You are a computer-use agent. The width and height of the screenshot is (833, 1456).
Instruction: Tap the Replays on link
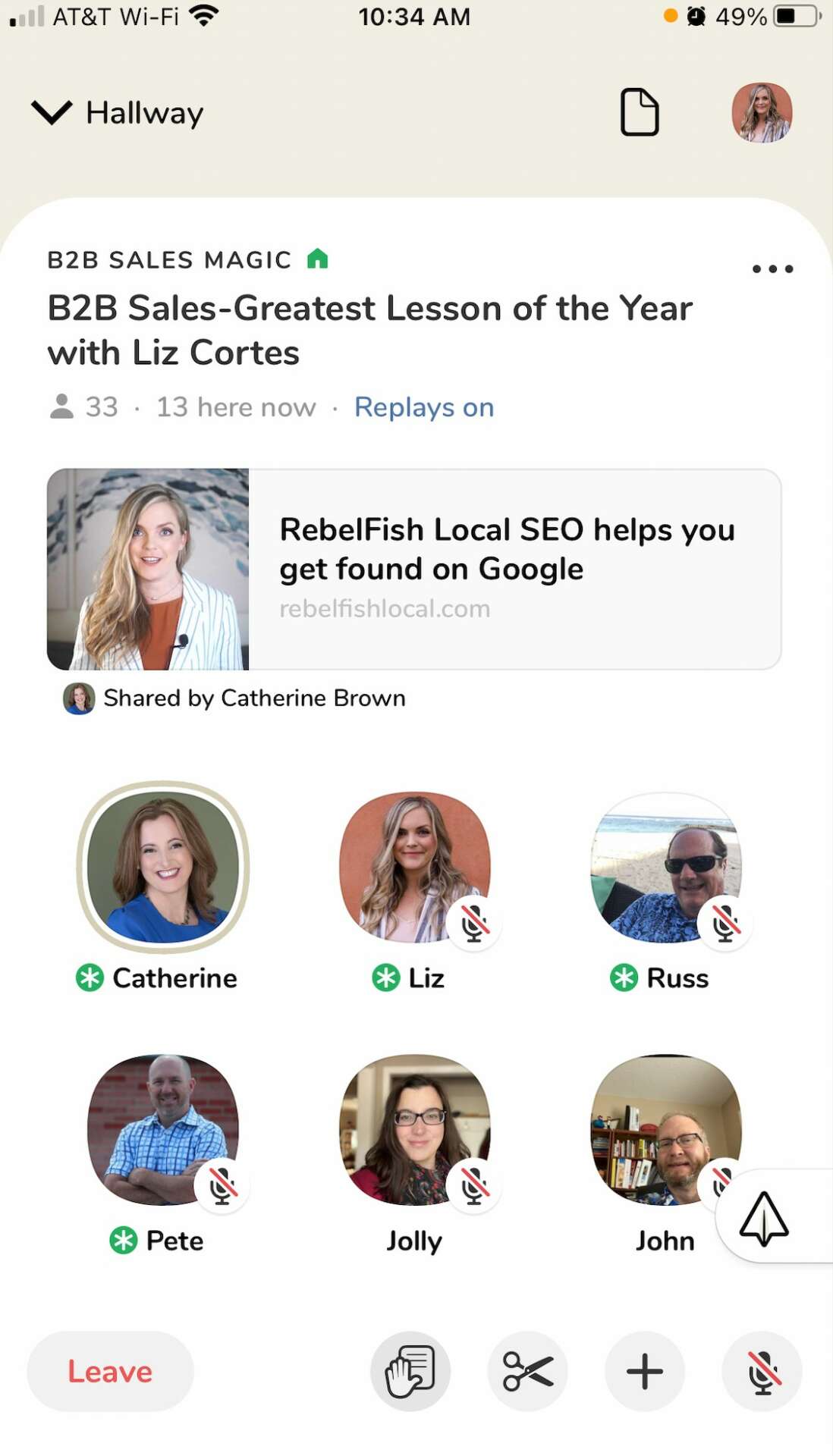click(x=424, y=407)
